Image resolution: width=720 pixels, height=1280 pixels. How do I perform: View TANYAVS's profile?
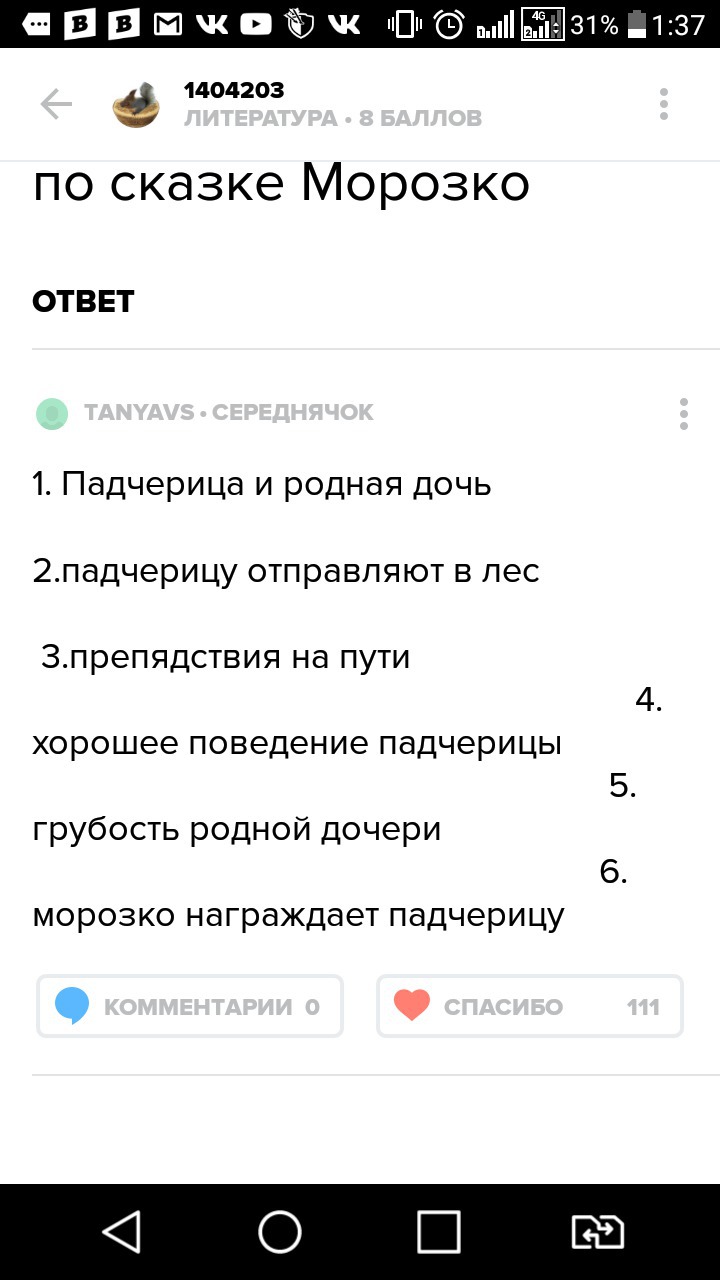click(x=139, y=412)
